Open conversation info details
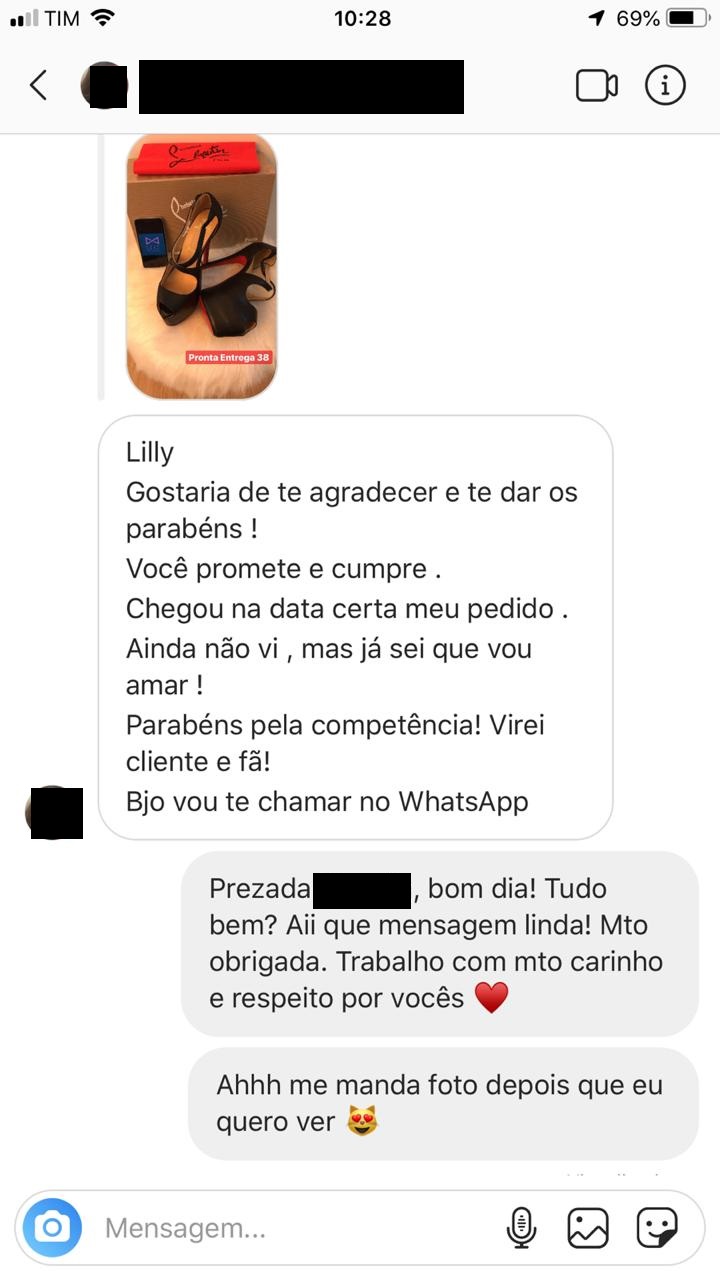 (665, 86)
